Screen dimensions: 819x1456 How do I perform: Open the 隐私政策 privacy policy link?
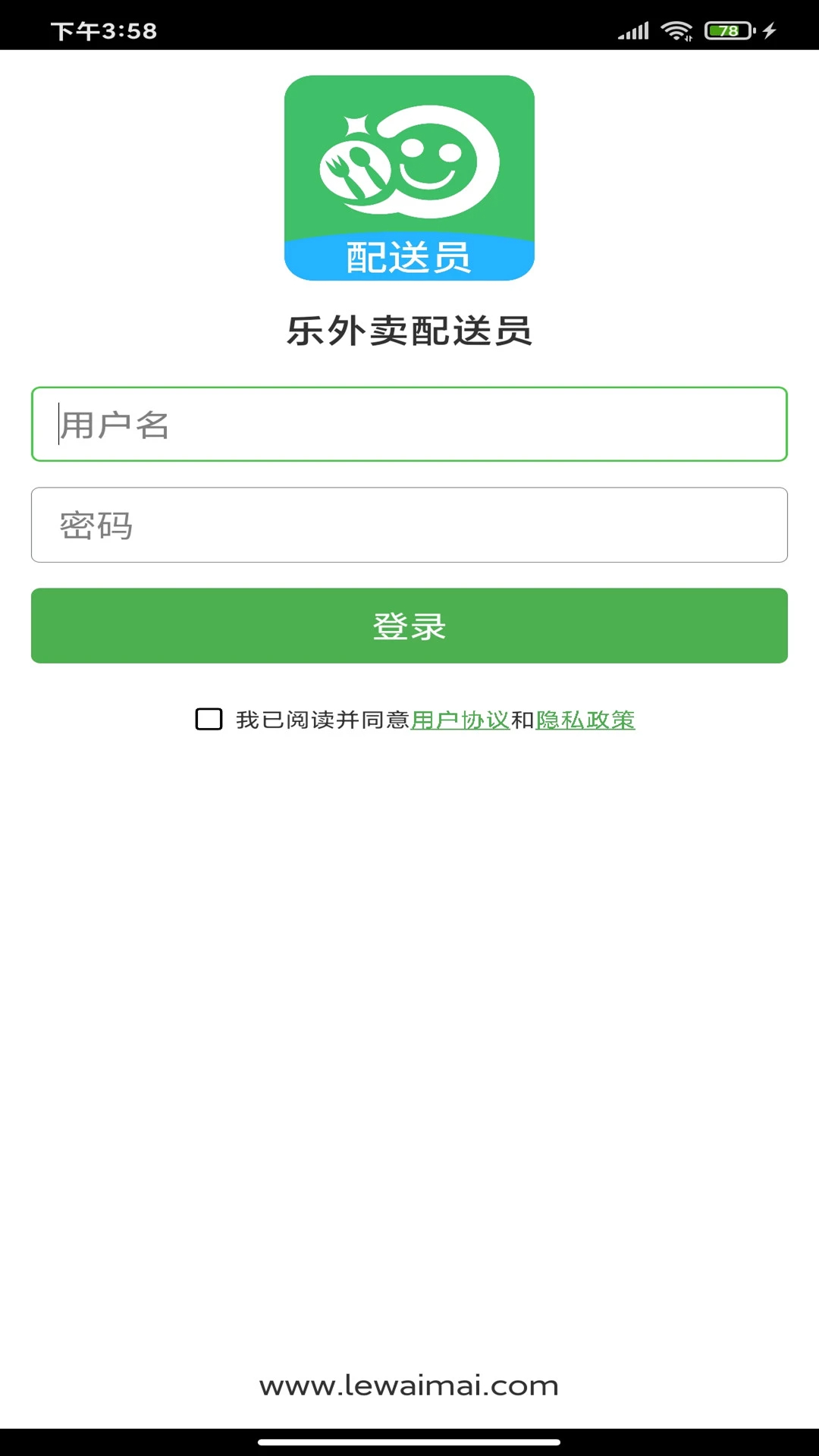(585, 720)
